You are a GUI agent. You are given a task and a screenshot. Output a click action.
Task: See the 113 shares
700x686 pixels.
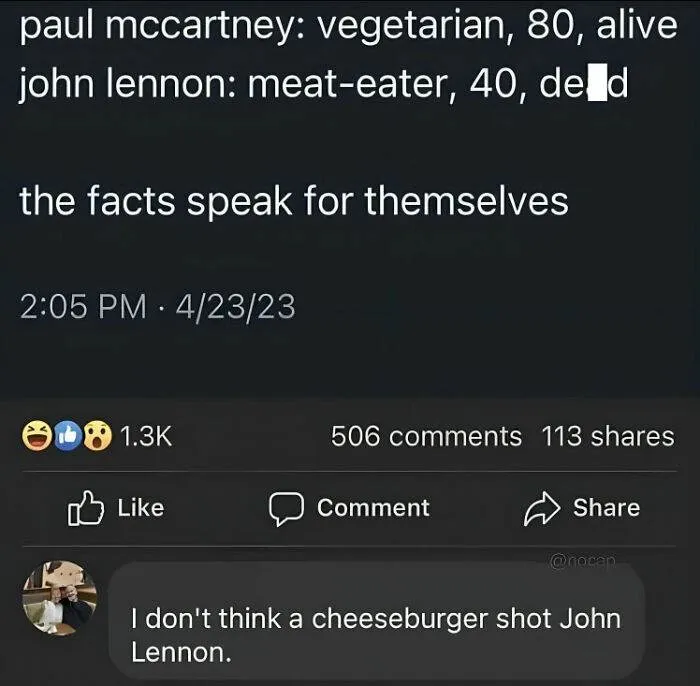click(608, 437)
